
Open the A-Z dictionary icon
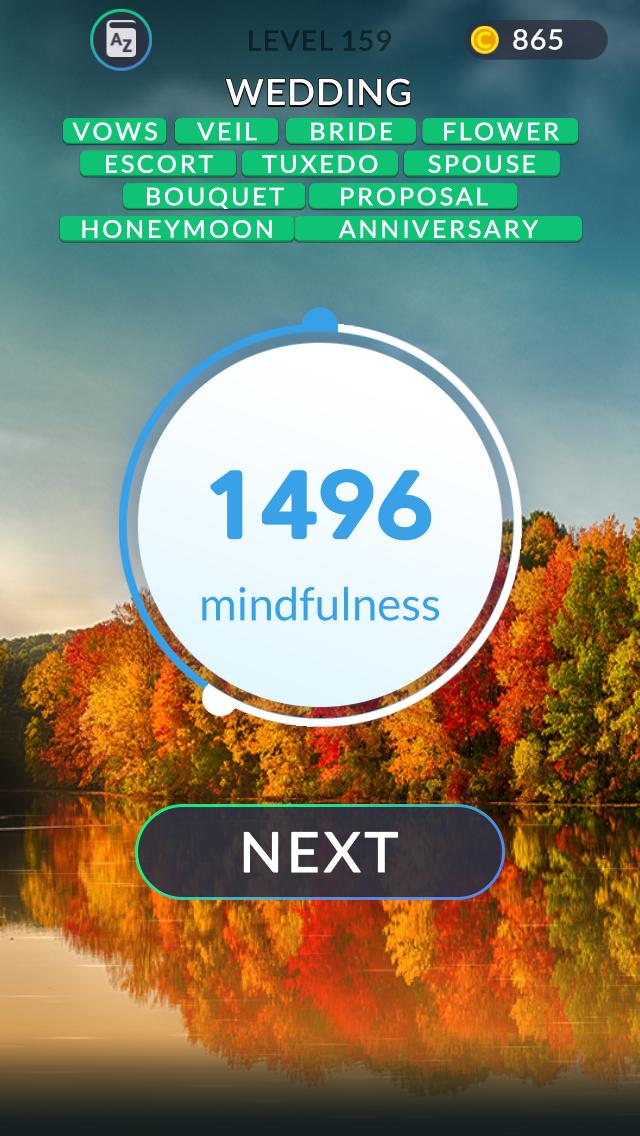pyautogui.click(x=121, y=40)
